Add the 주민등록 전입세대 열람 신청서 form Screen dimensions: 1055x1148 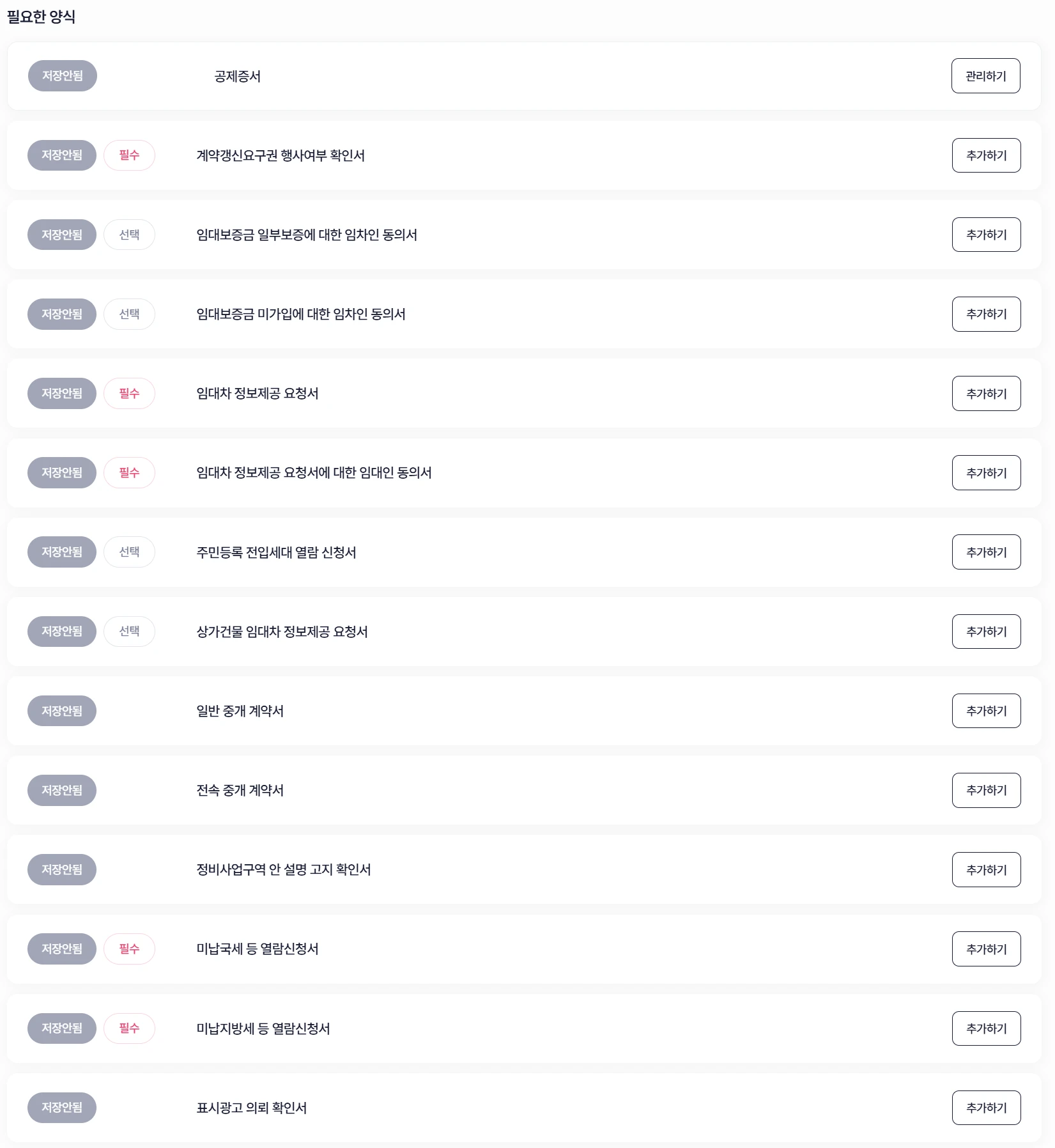(x=986, y=552)
